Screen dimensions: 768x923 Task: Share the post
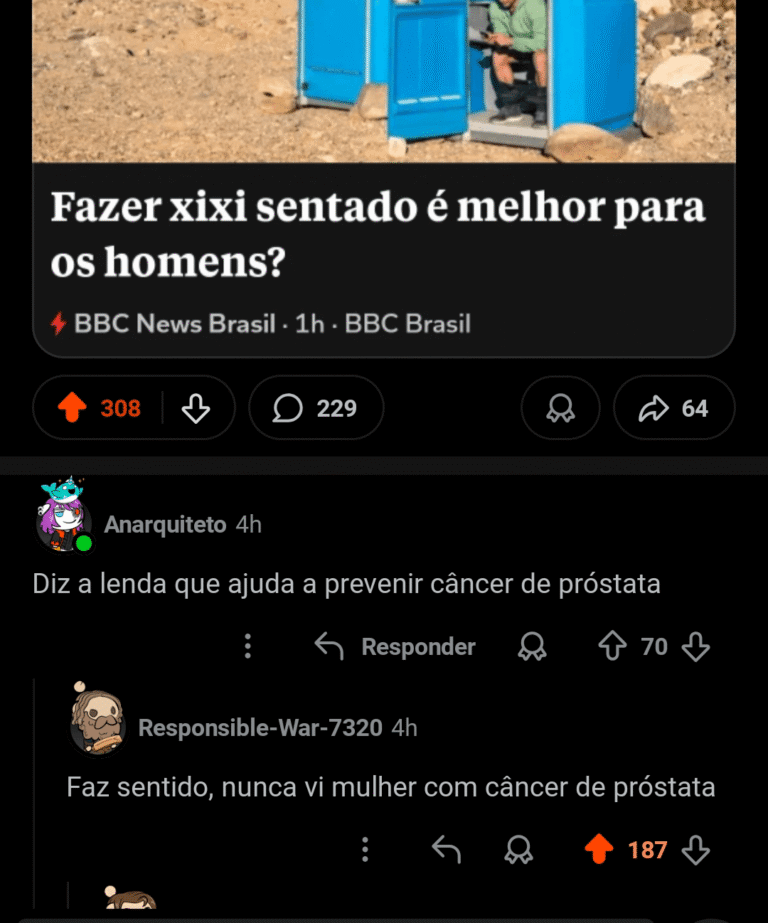674,408
